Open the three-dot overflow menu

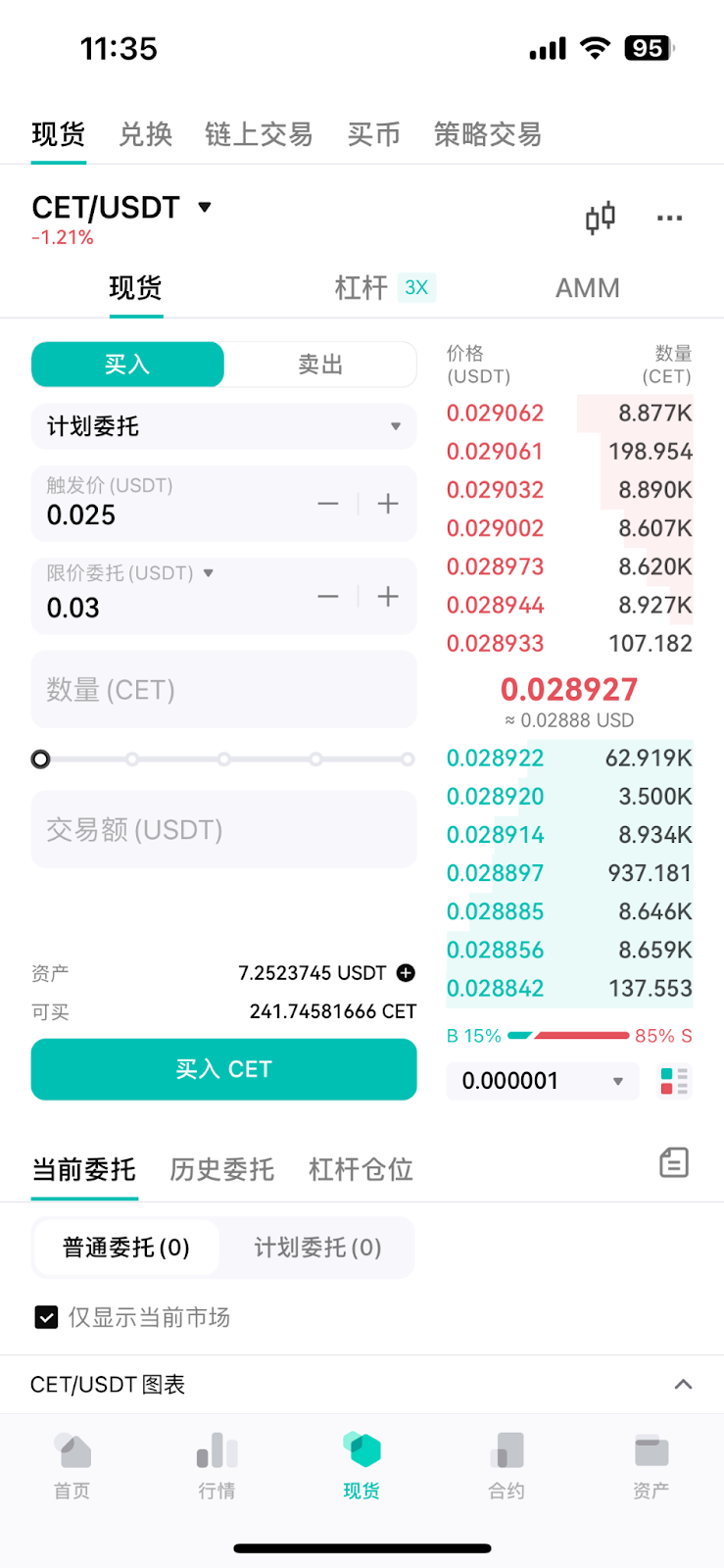[x=669, y=218]
